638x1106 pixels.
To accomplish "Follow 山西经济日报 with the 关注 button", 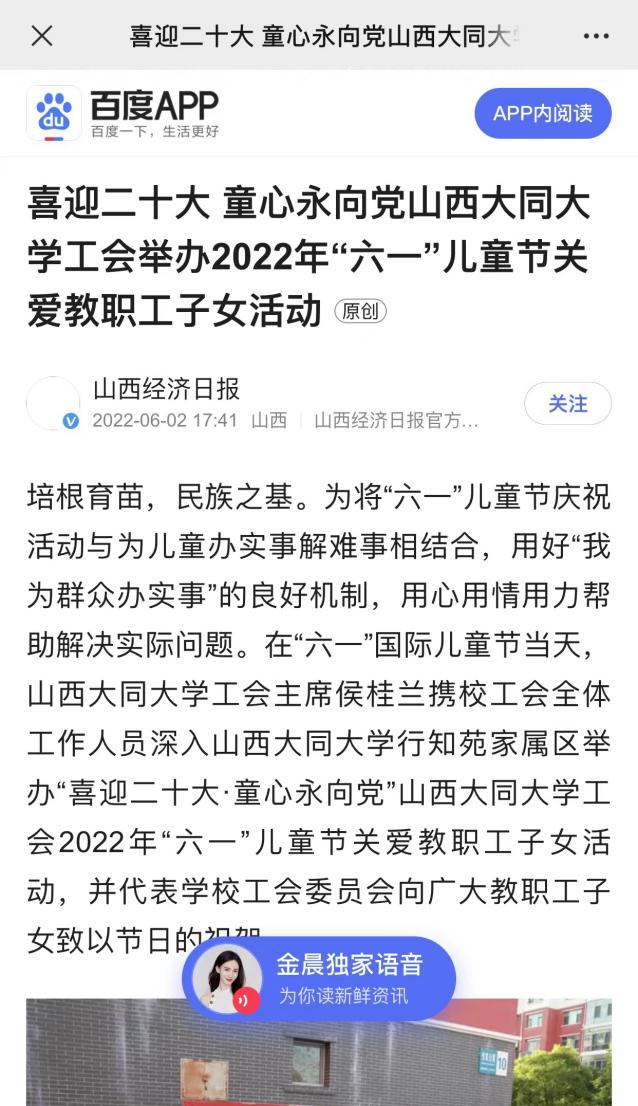I will tap(568, 403).
